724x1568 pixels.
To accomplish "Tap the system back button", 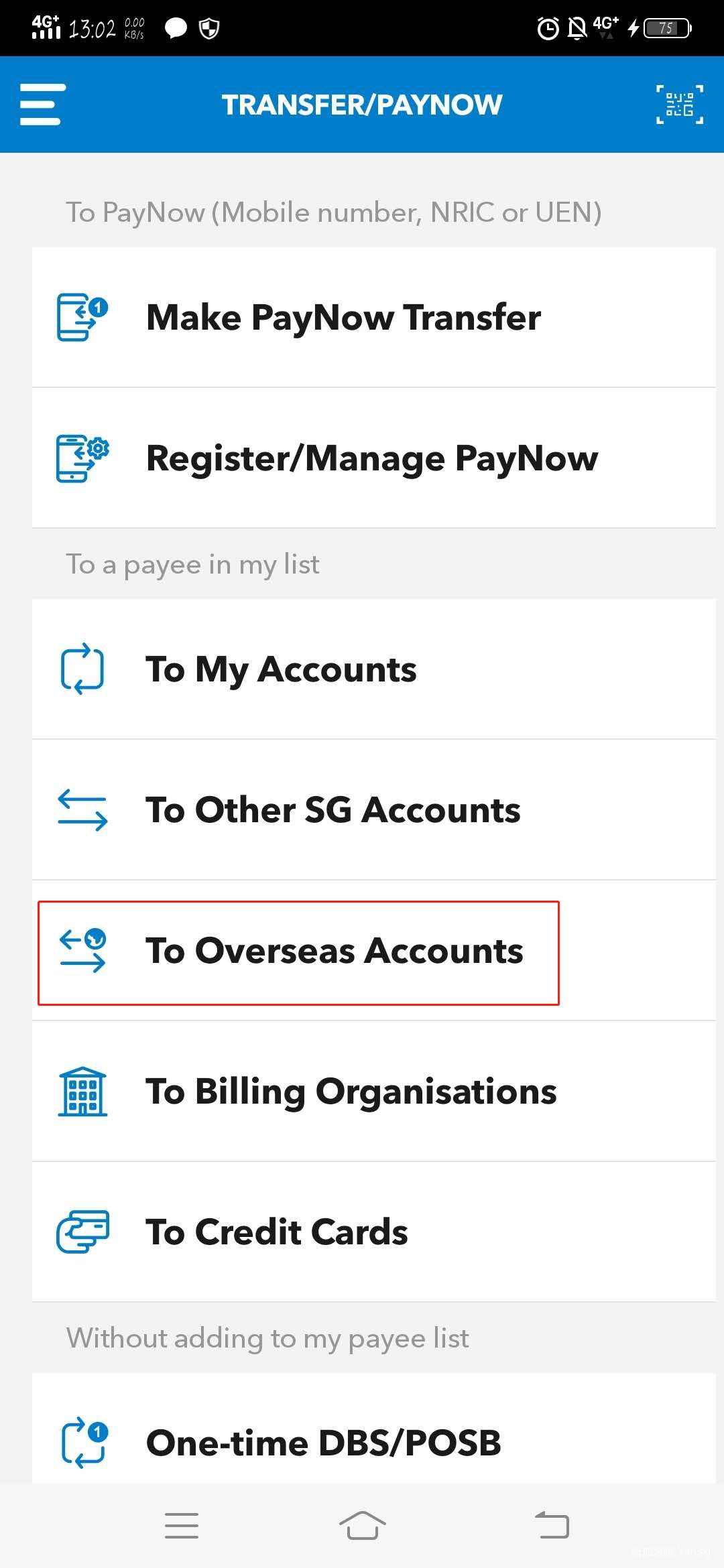I will 552,1526.
